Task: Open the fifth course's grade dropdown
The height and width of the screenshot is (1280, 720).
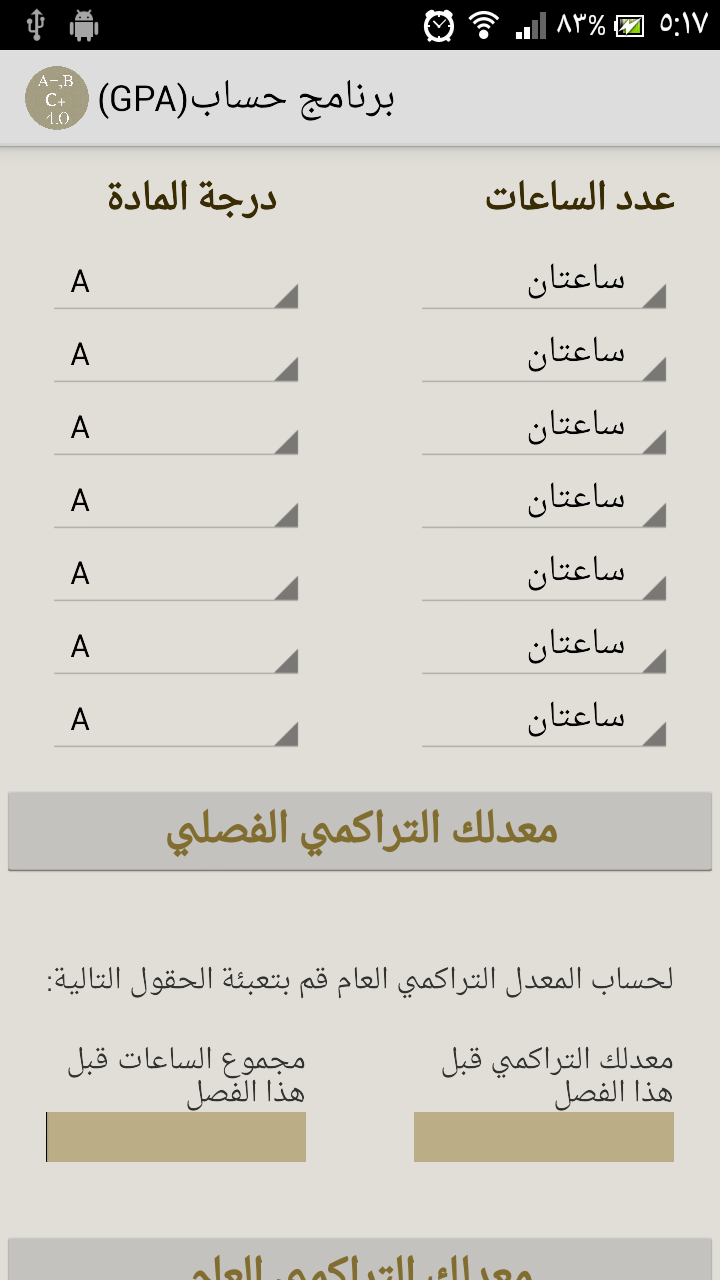Action: click(176, 573)
